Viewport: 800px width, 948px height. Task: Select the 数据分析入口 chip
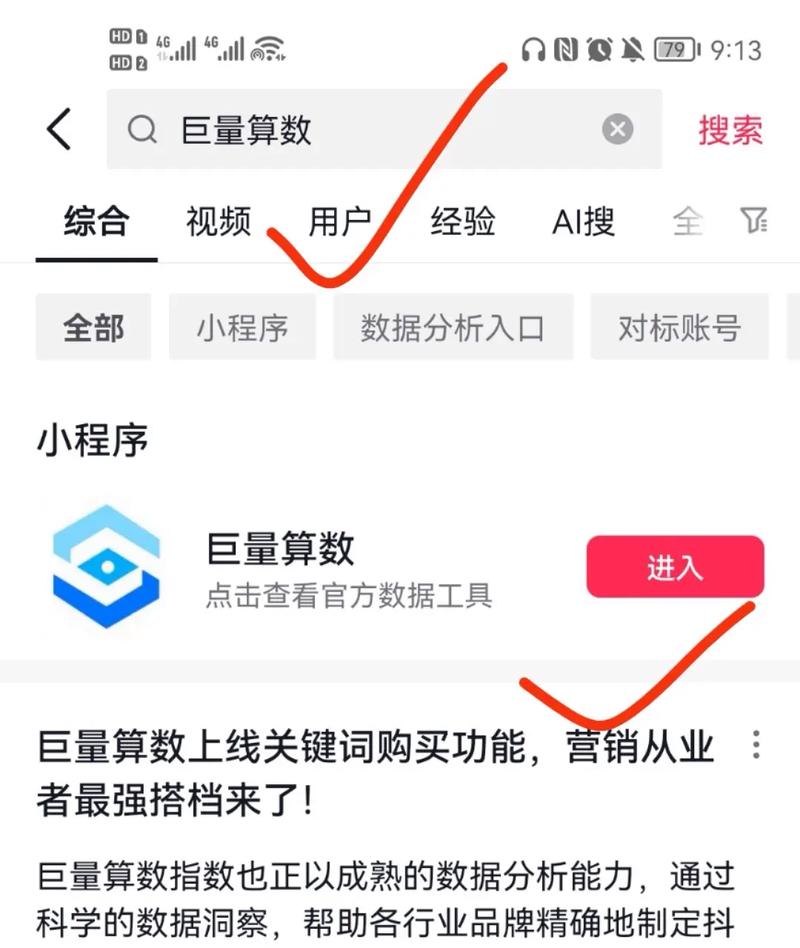pos(453,328)
